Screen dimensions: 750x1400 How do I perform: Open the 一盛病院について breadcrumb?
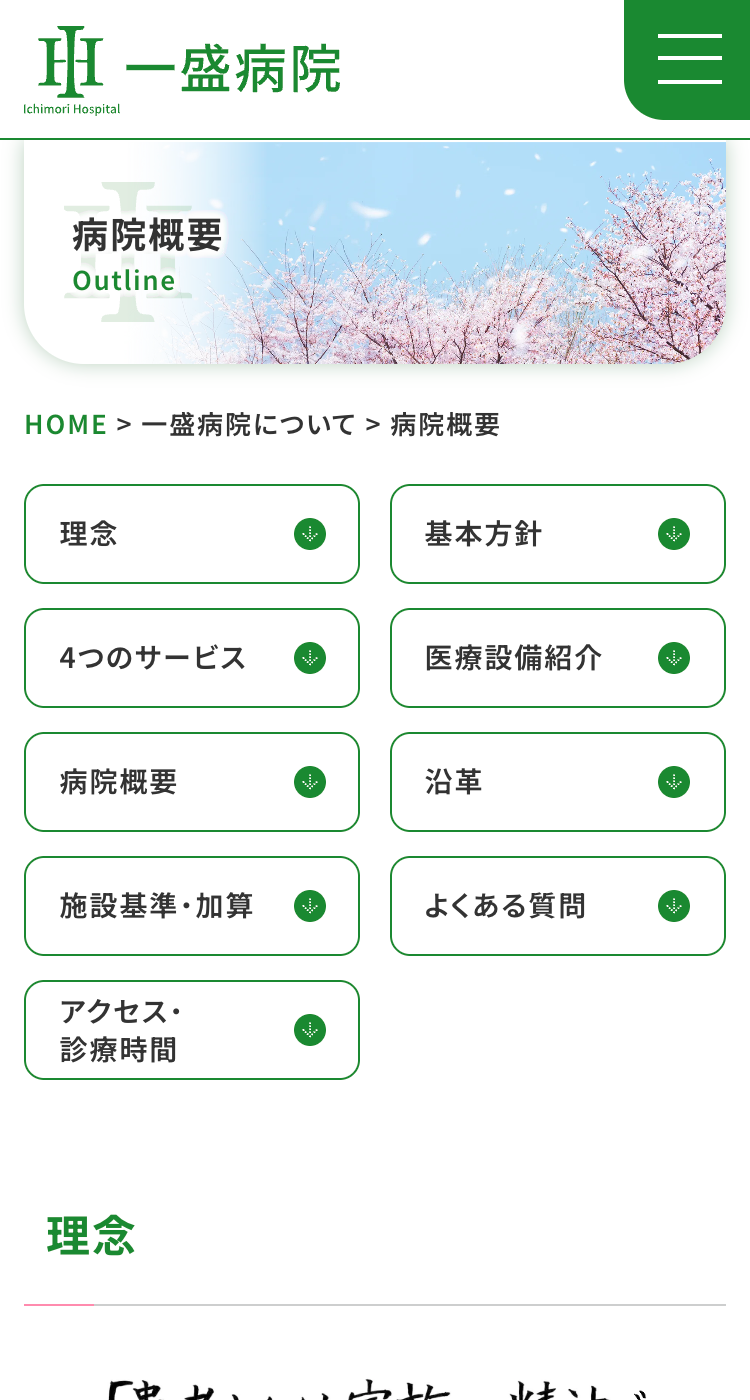[x=248, y=425]
